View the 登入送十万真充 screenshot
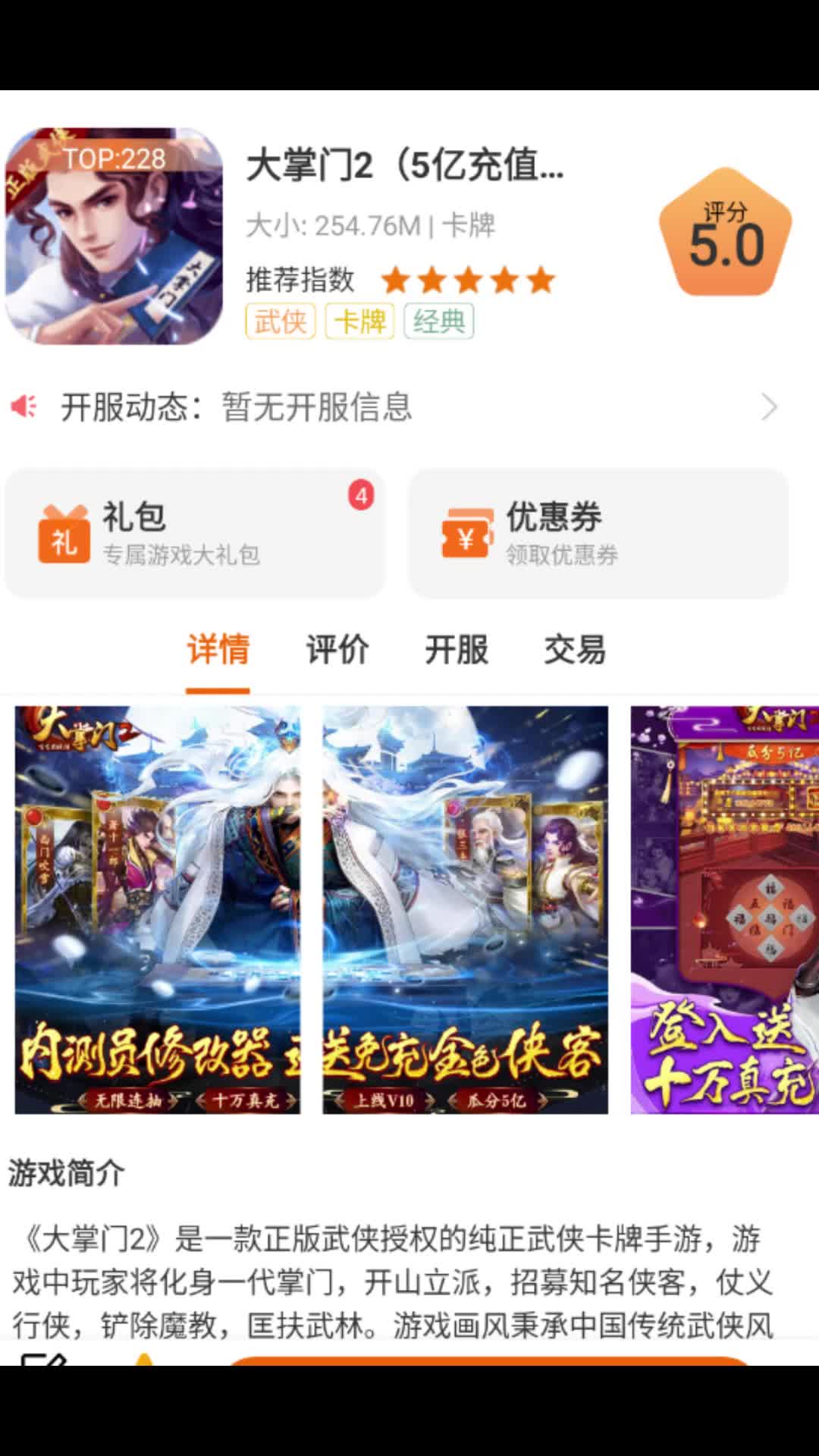 pyautogui.click(x=724, y=910)
